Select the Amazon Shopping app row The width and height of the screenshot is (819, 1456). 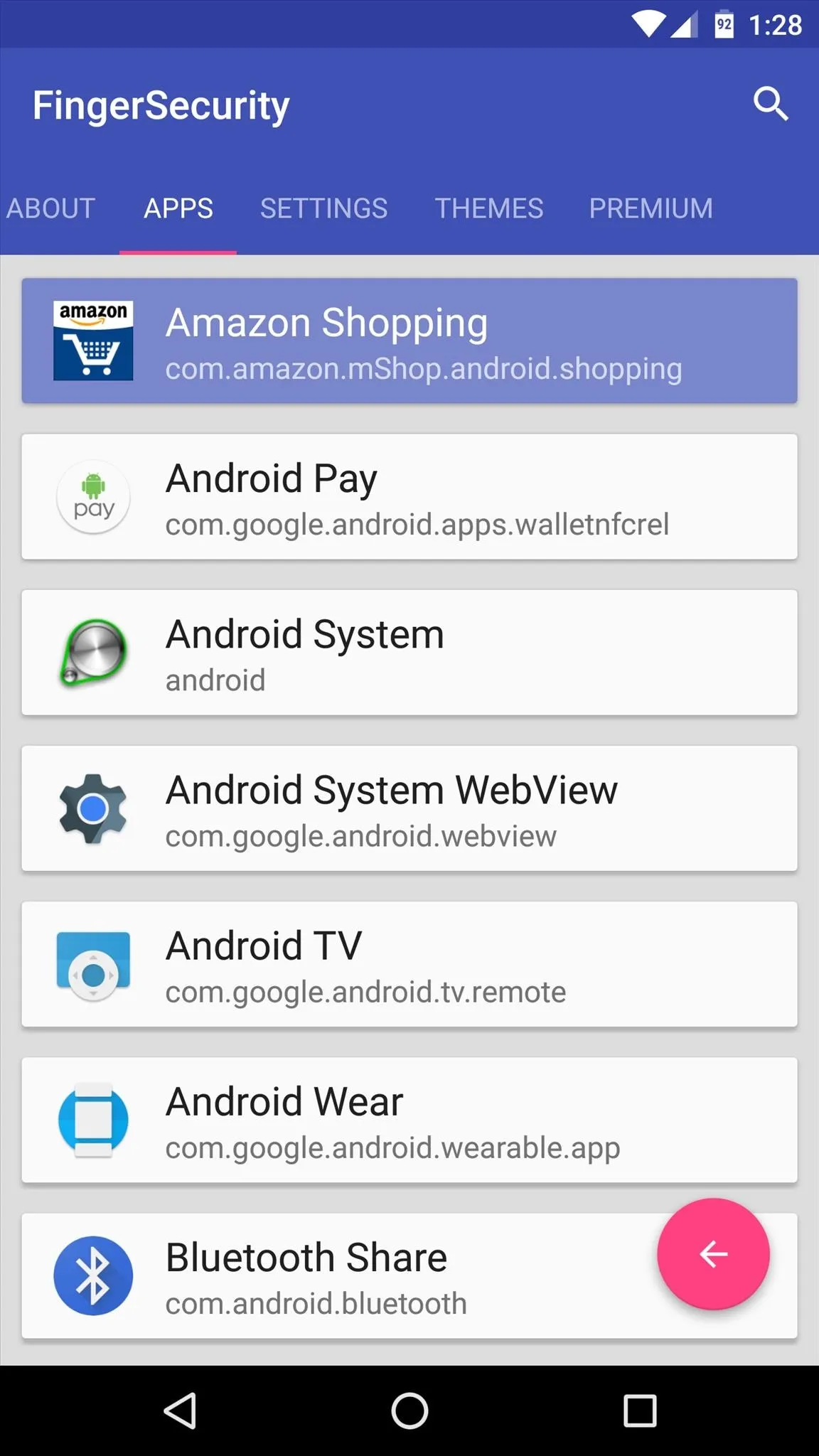(x=409, y=341)
